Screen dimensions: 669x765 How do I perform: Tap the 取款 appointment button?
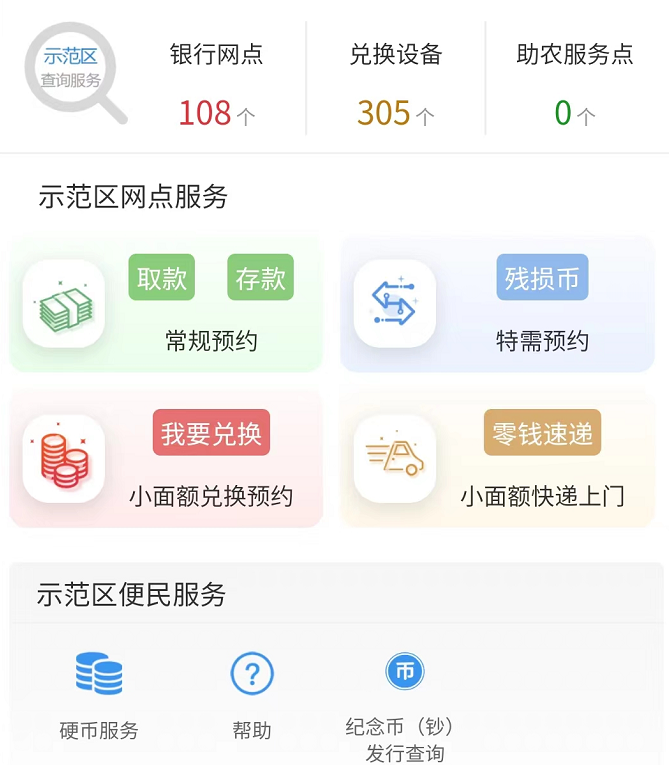pos(162,278)
